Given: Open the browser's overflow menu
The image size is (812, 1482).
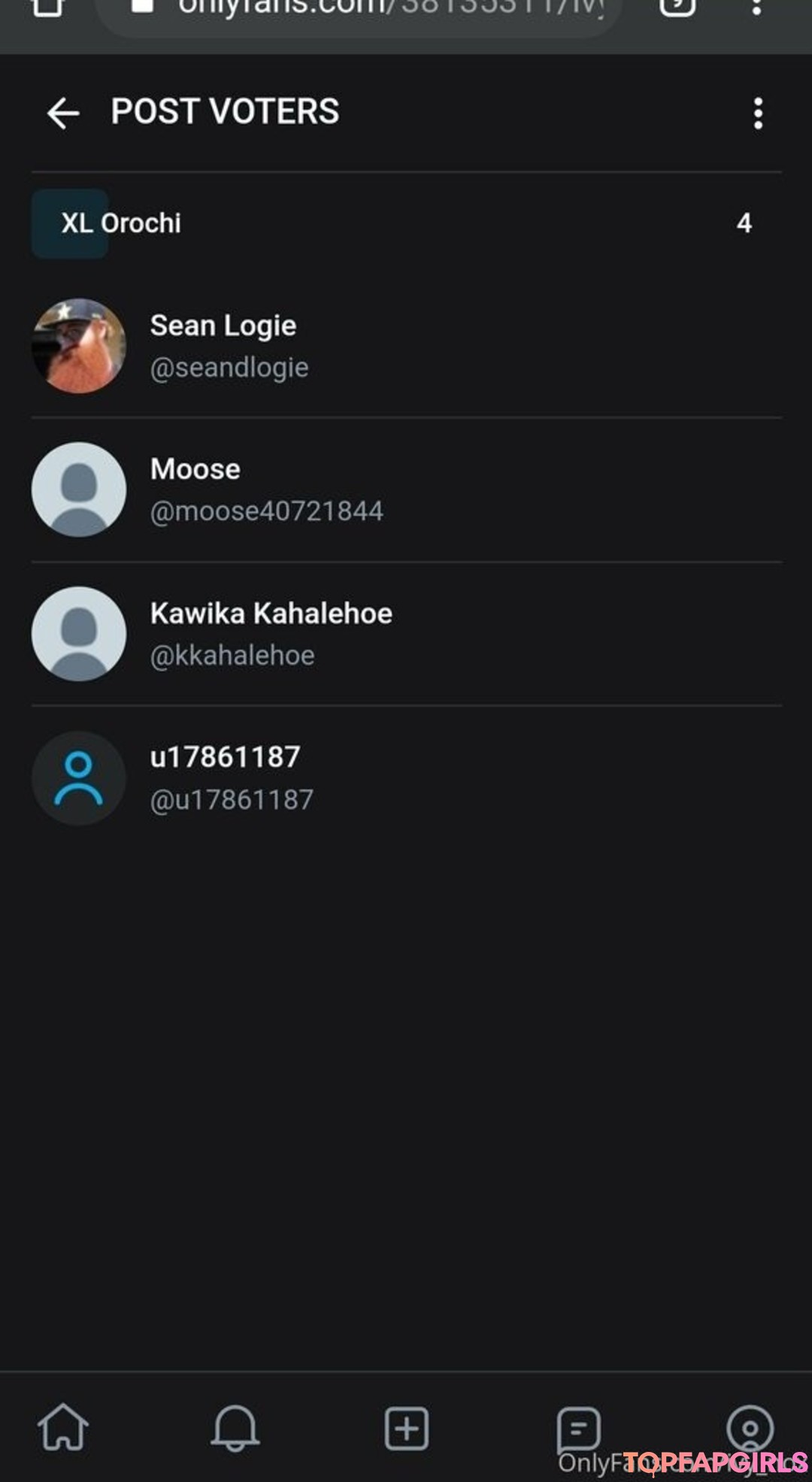Looking at the screenshot, I should 756,9.
